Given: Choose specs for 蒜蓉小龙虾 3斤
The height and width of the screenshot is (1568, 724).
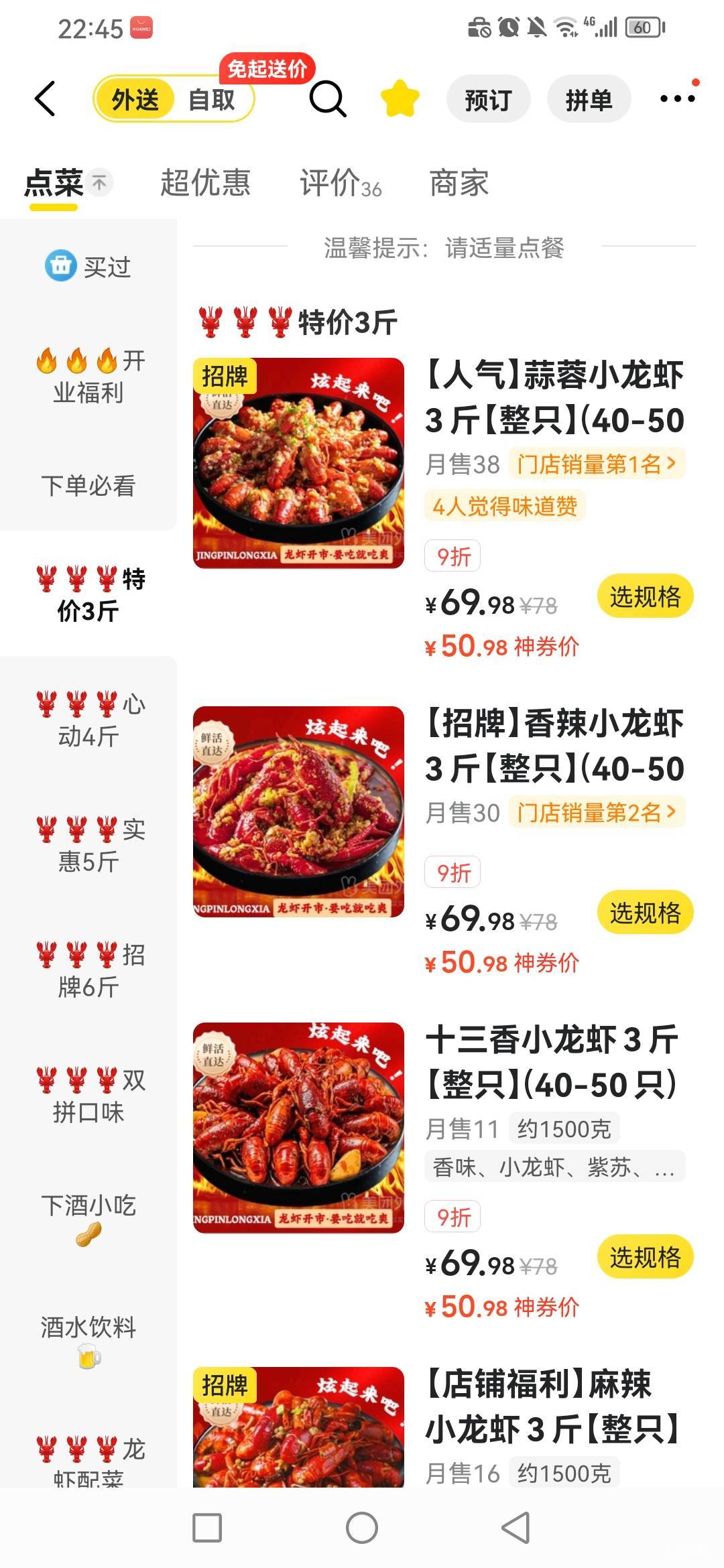Looking at the screenshot, I should pos(645,596).
